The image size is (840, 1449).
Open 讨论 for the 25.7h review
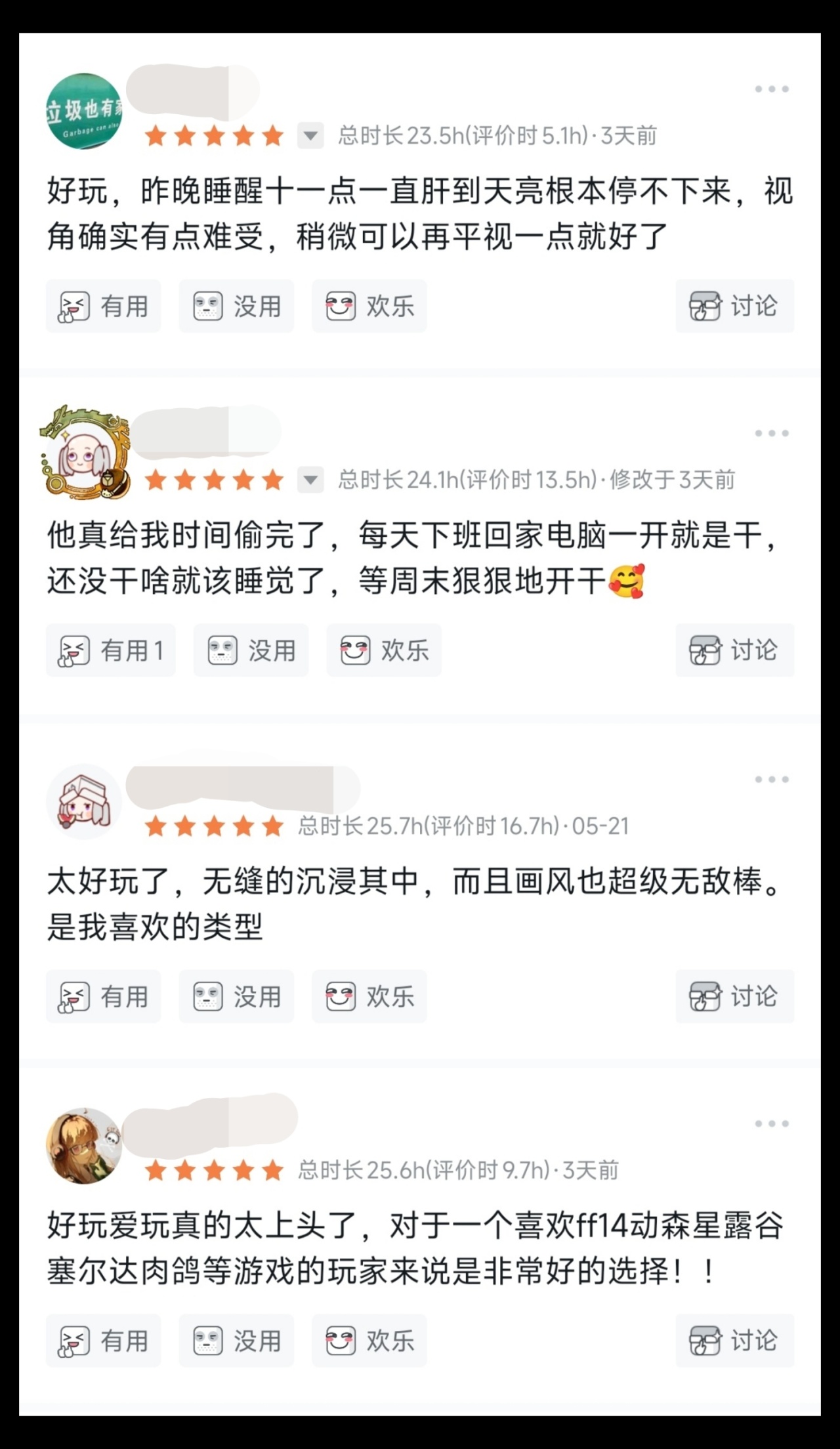[x=734, y=996]
